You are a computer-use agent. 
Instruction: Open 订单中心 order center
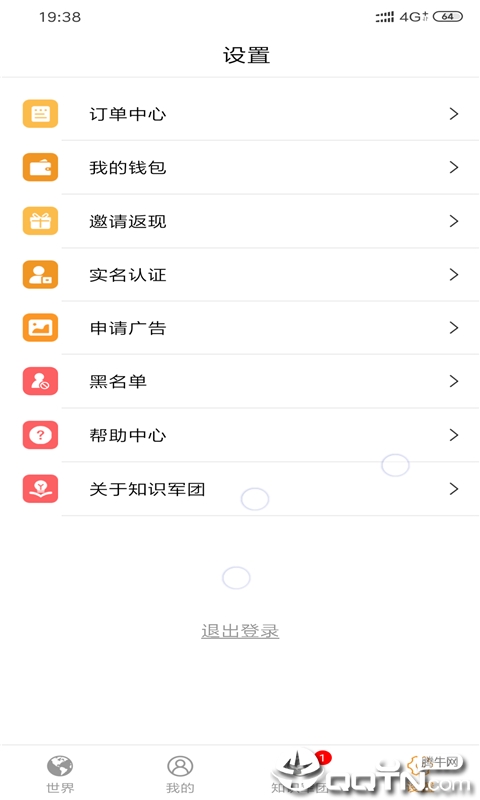240,114
